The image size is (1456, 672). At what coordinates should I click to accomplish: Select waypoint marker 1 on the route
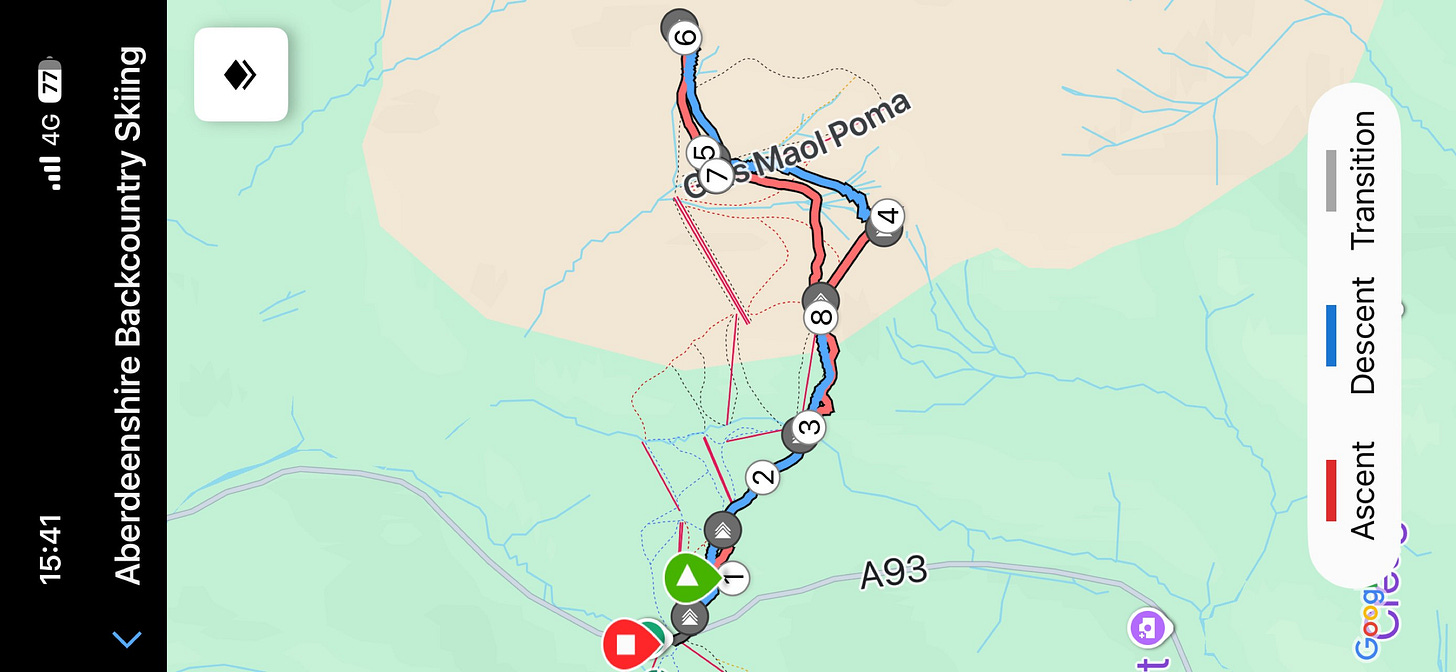(x=734, y=577)
